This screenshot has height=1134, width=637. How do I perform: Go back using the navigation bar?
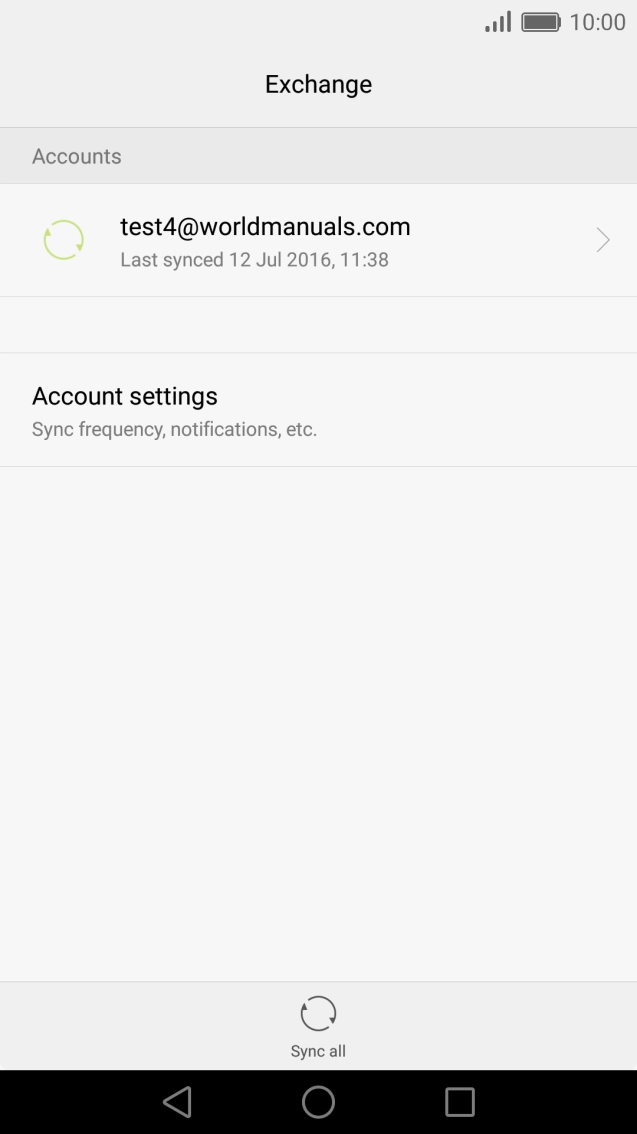pyautogui.click(x=177, y=1102)
